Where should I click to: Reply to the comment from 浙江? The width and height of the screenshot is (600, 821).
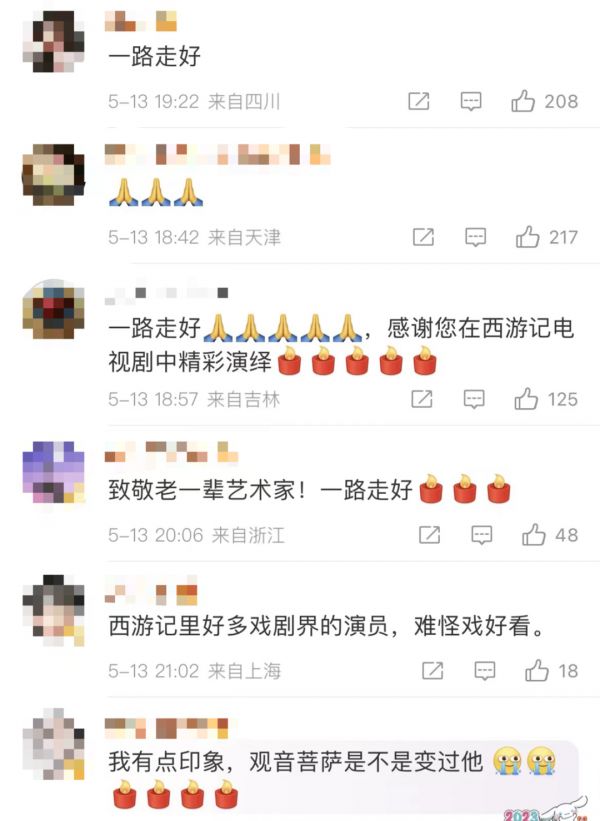[482, 535]
